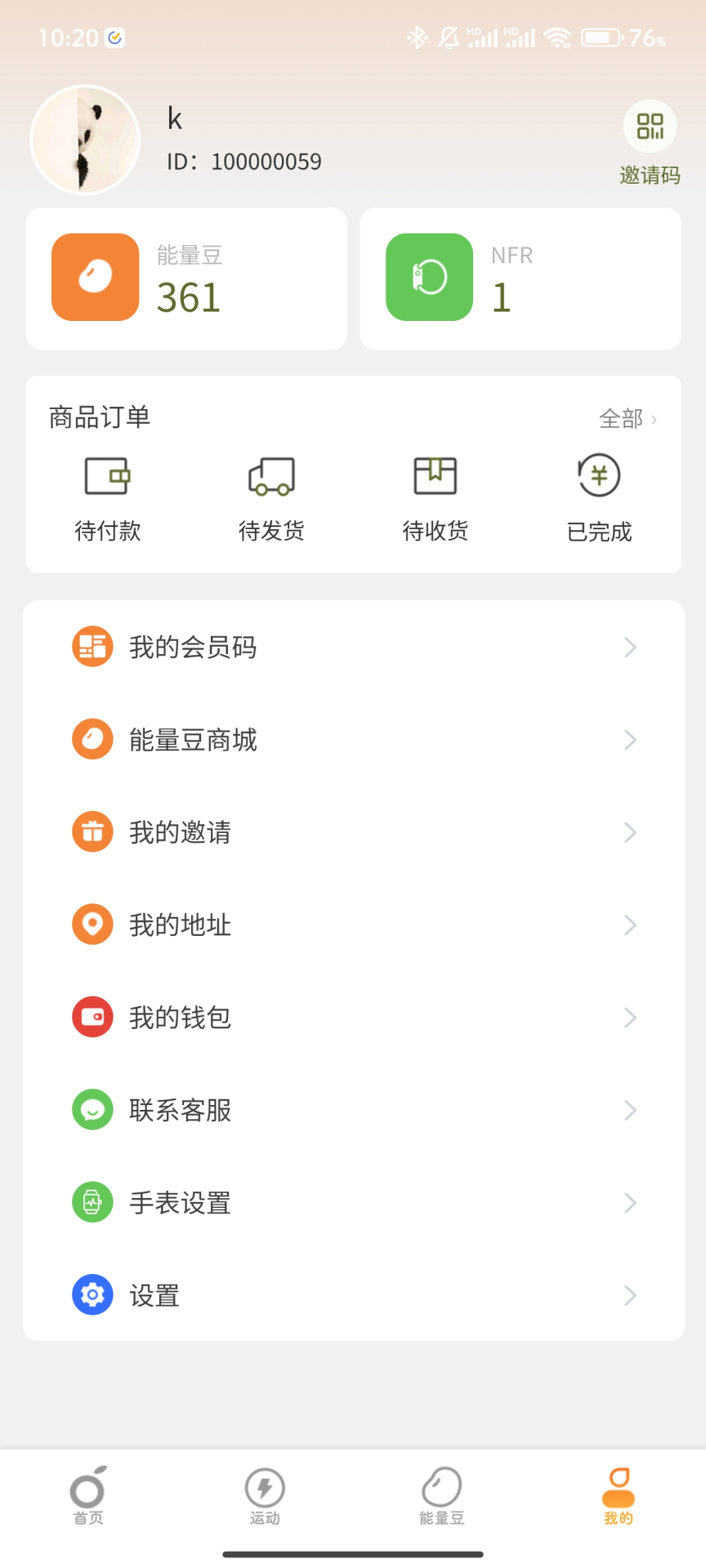The width and height of the screenshot is (706, 1568).
Task: Open the NFR balance card
Action: 520,278
